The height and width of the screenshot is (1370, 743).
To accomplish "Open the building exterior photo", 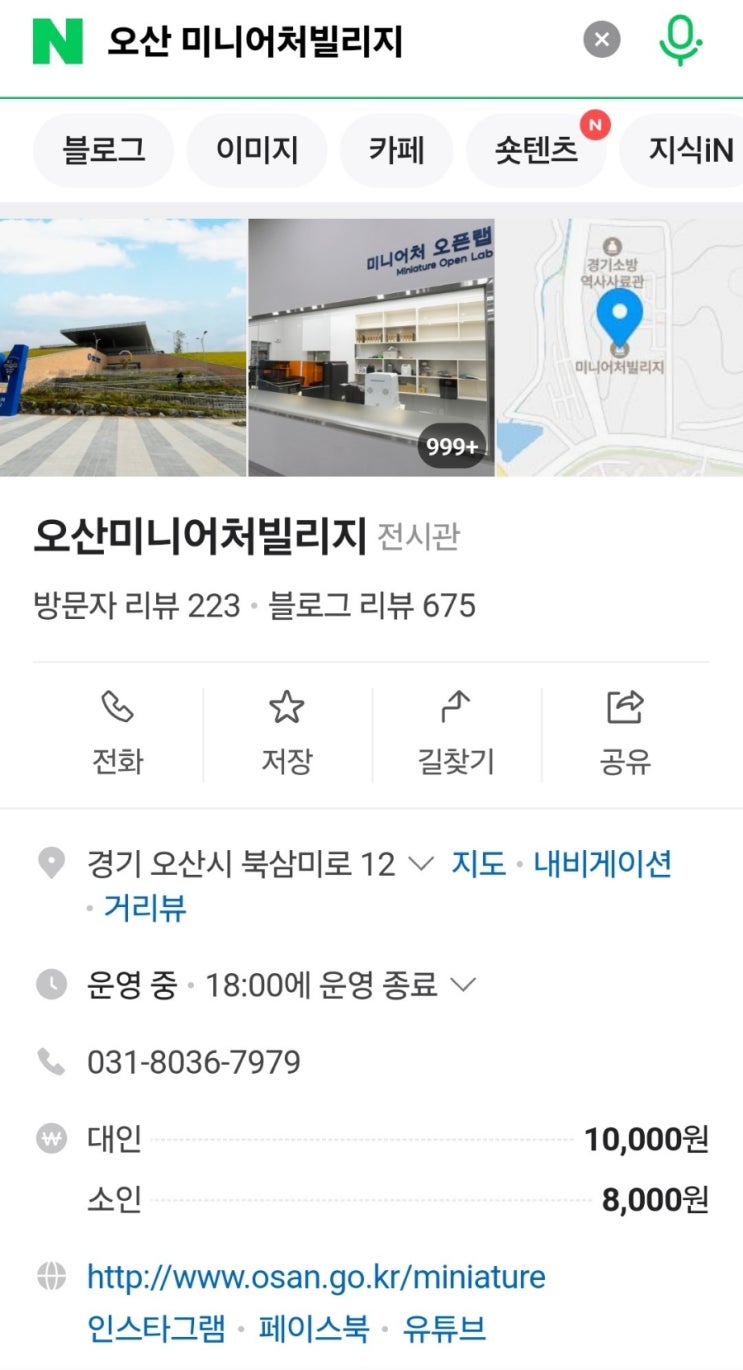I will coord(122,347).
